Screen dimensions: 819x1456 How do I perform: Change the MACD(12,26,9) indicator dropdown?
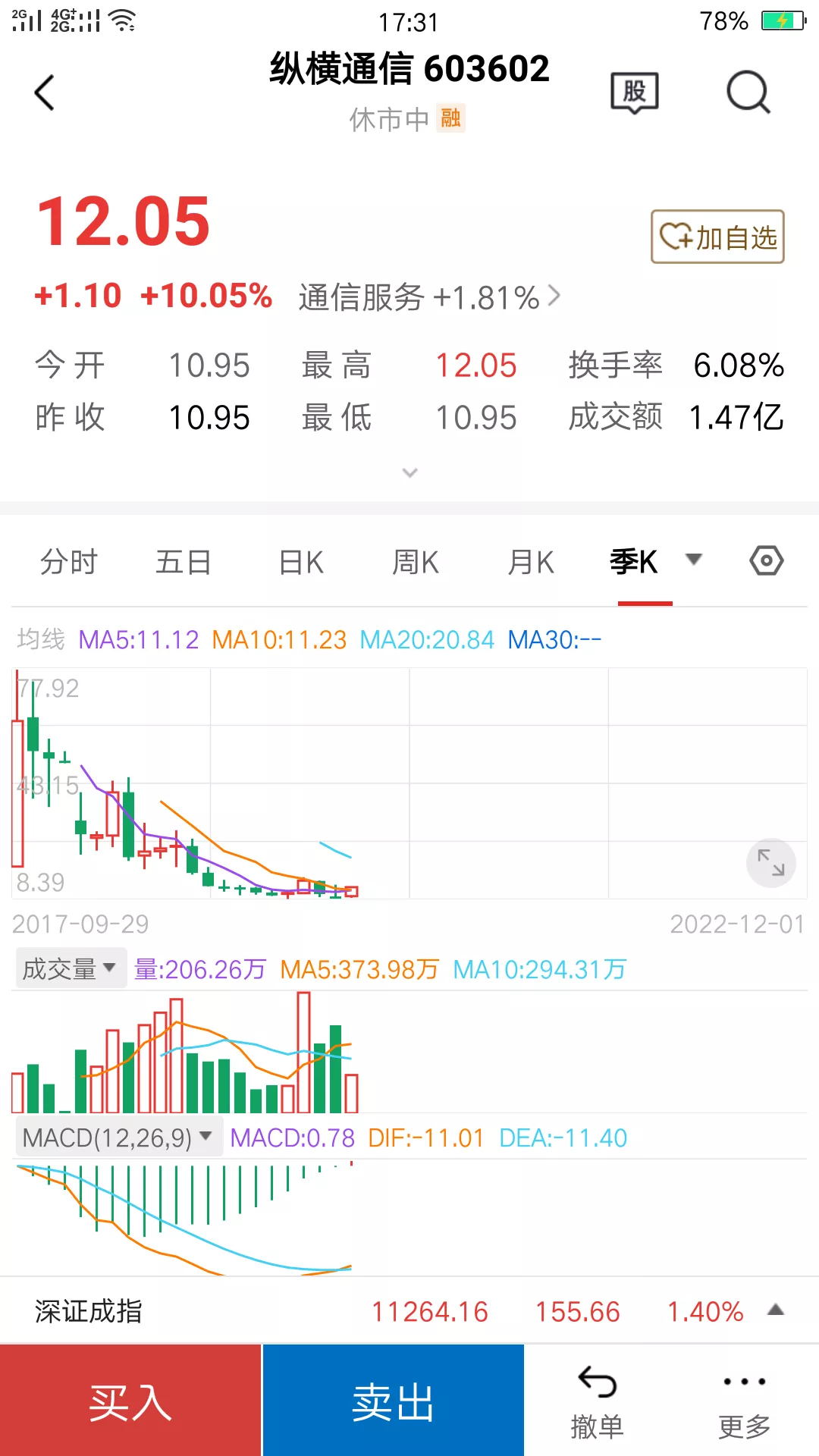[118, 1137]
